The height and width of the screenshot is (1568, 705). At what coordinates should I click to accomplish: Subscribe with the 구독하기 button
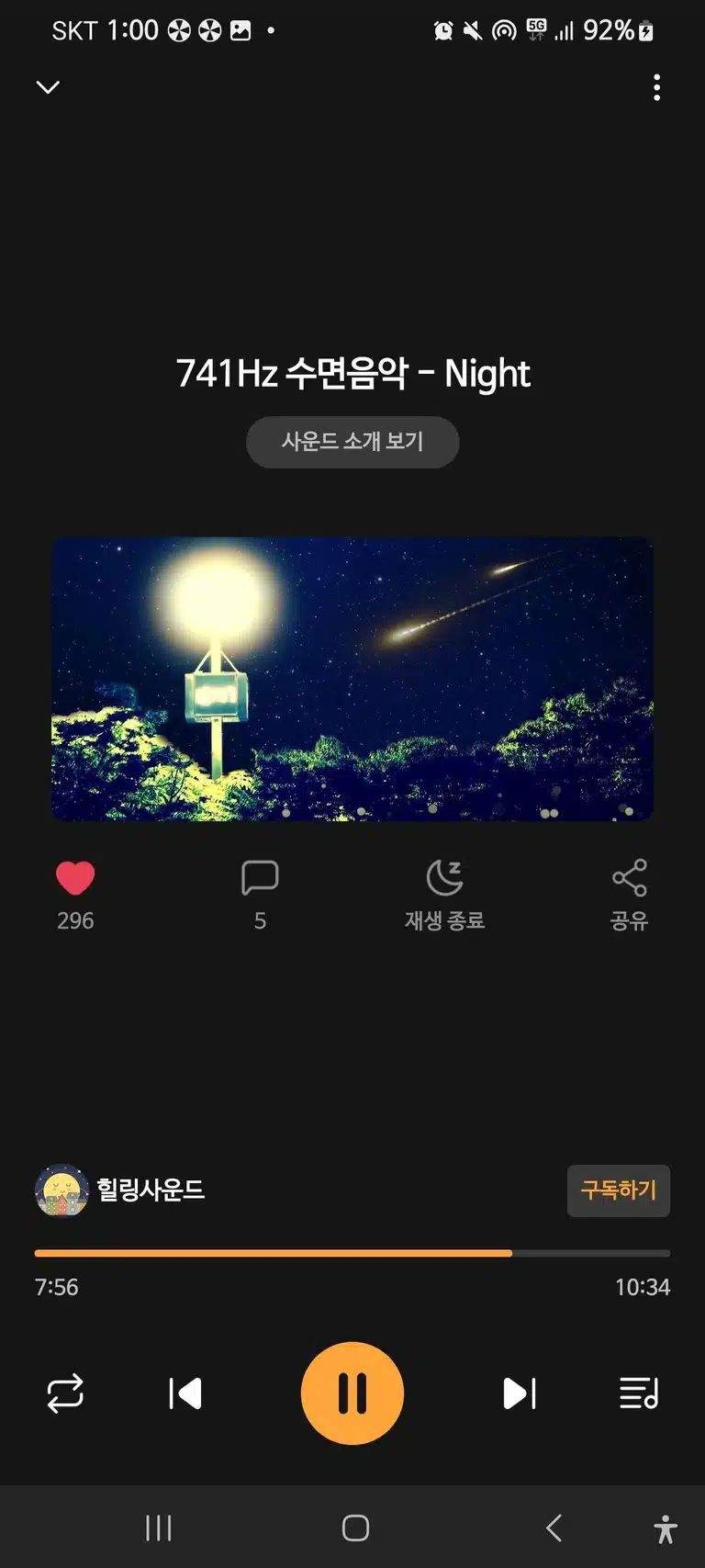[x=619, y=1190]
